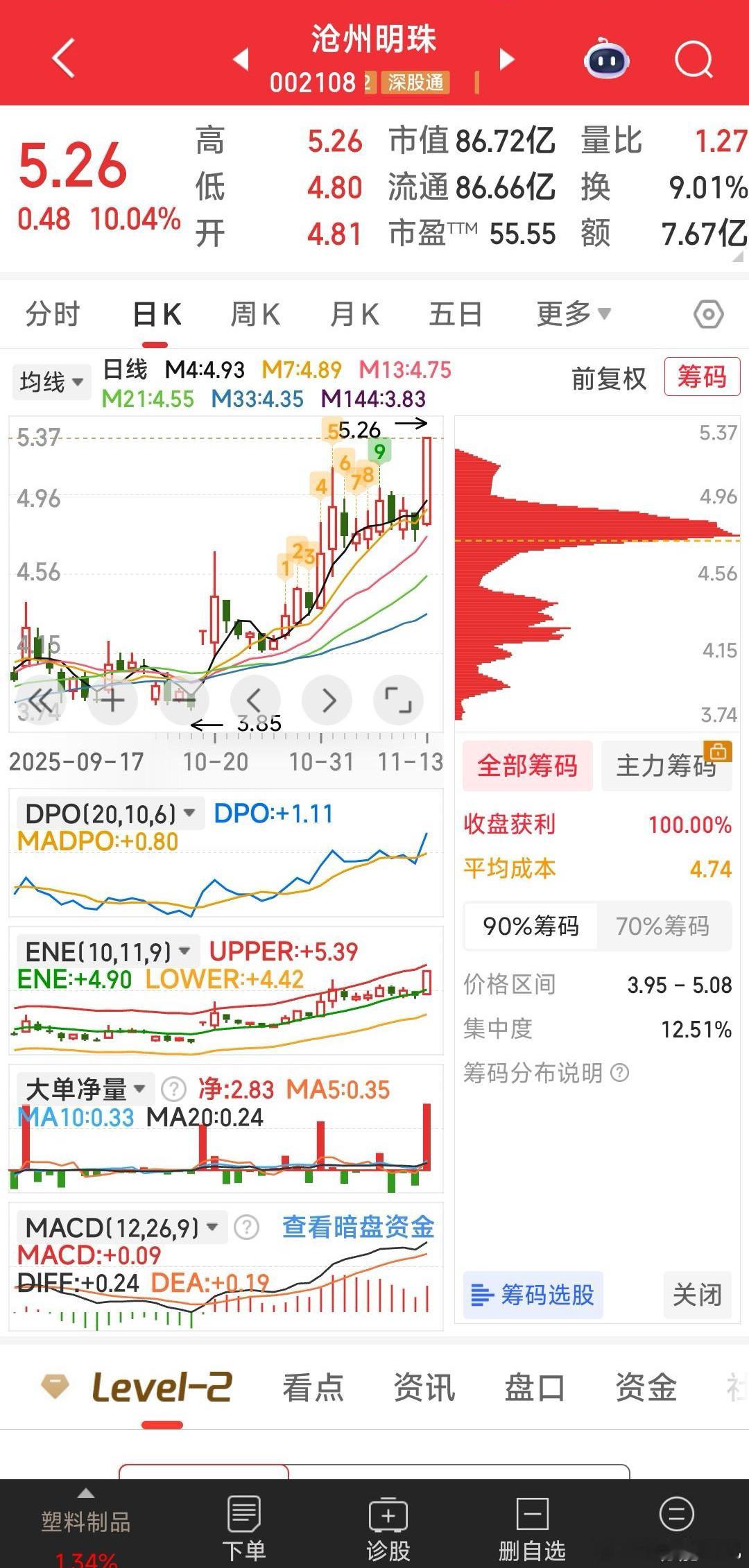Screen dimensions: 749x1568
Task: Open the robot assistant icon
Action: pos(607,60)
